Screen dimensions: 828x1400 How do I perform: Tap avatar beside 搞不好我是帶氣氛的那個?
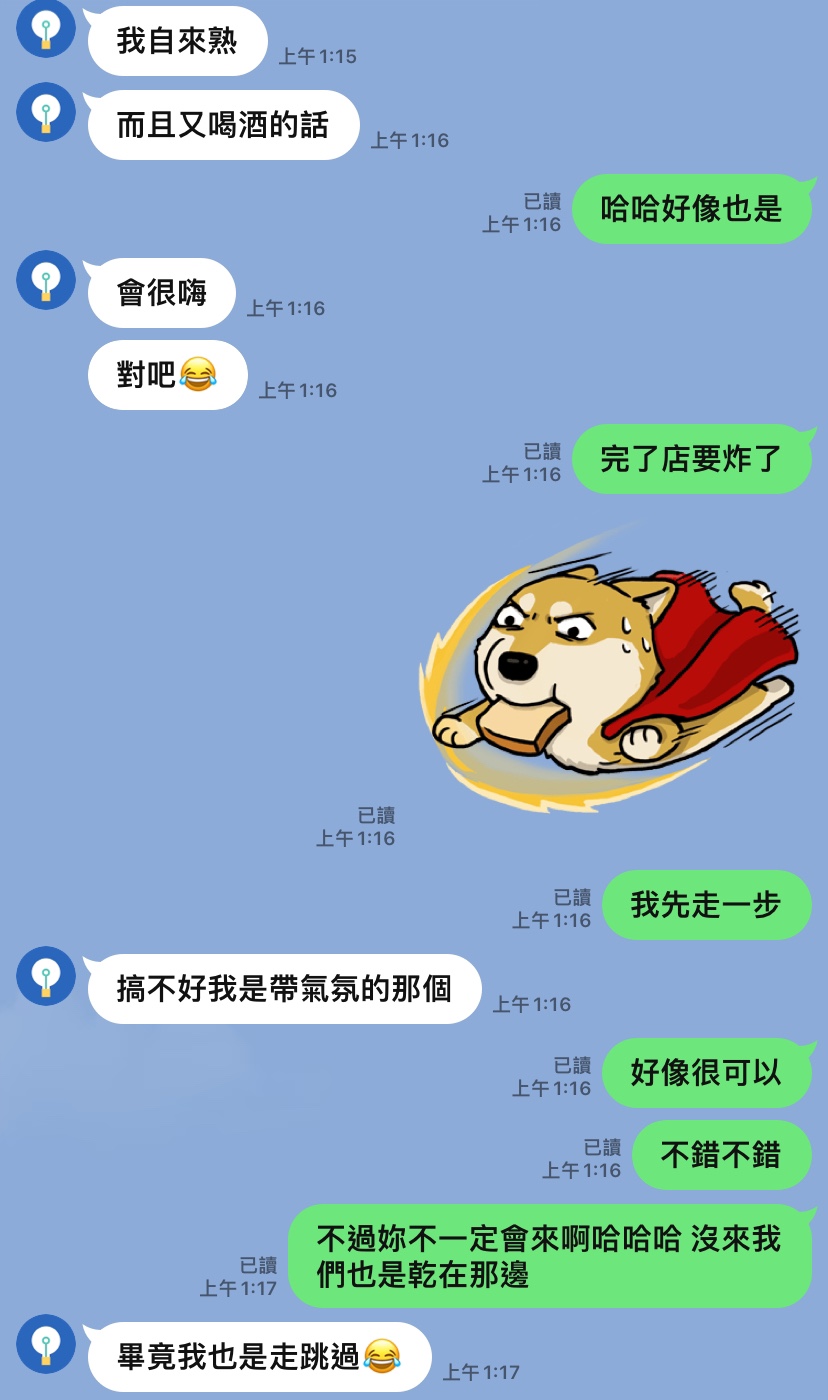coord(46,976)
